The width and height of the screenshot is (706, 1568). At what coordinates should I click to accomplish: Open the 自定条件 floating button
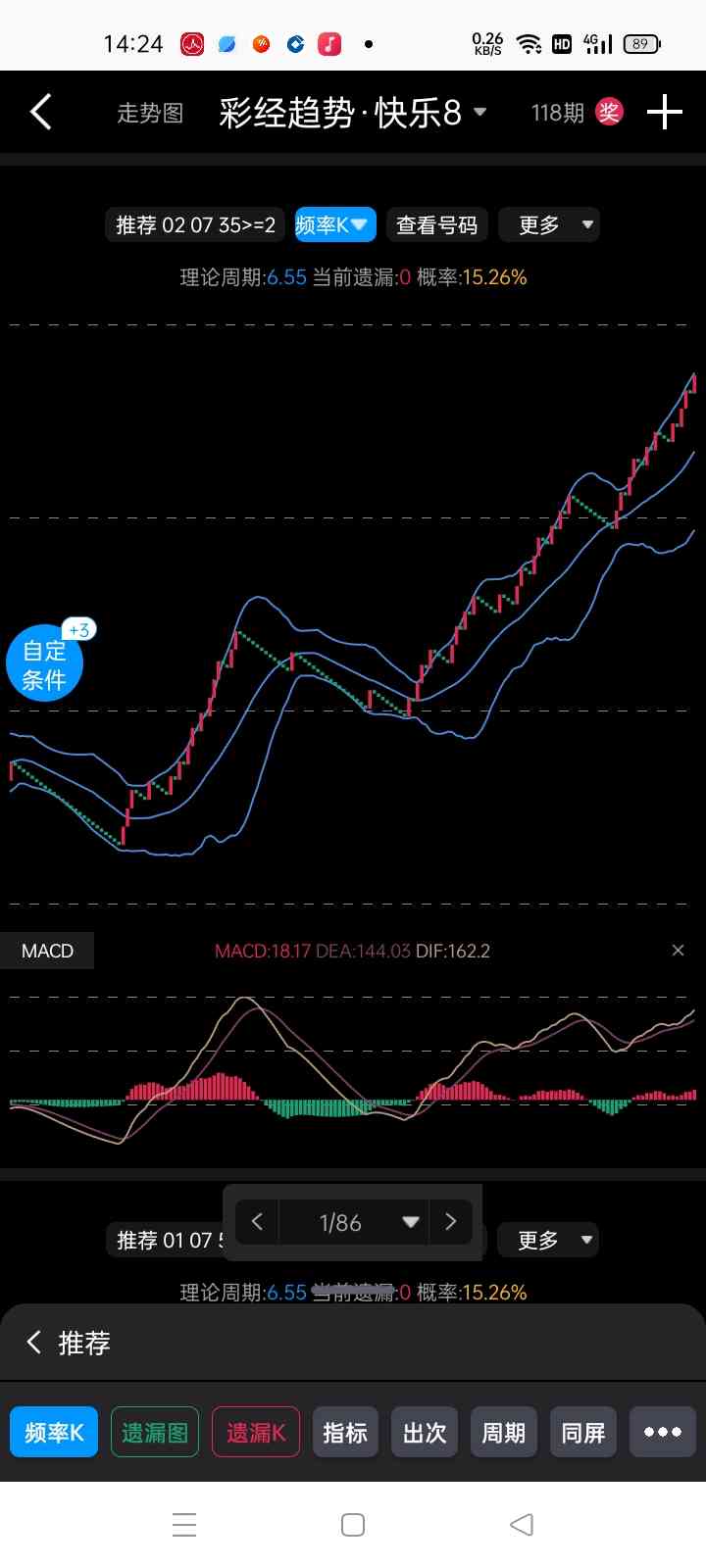[44, 665]
